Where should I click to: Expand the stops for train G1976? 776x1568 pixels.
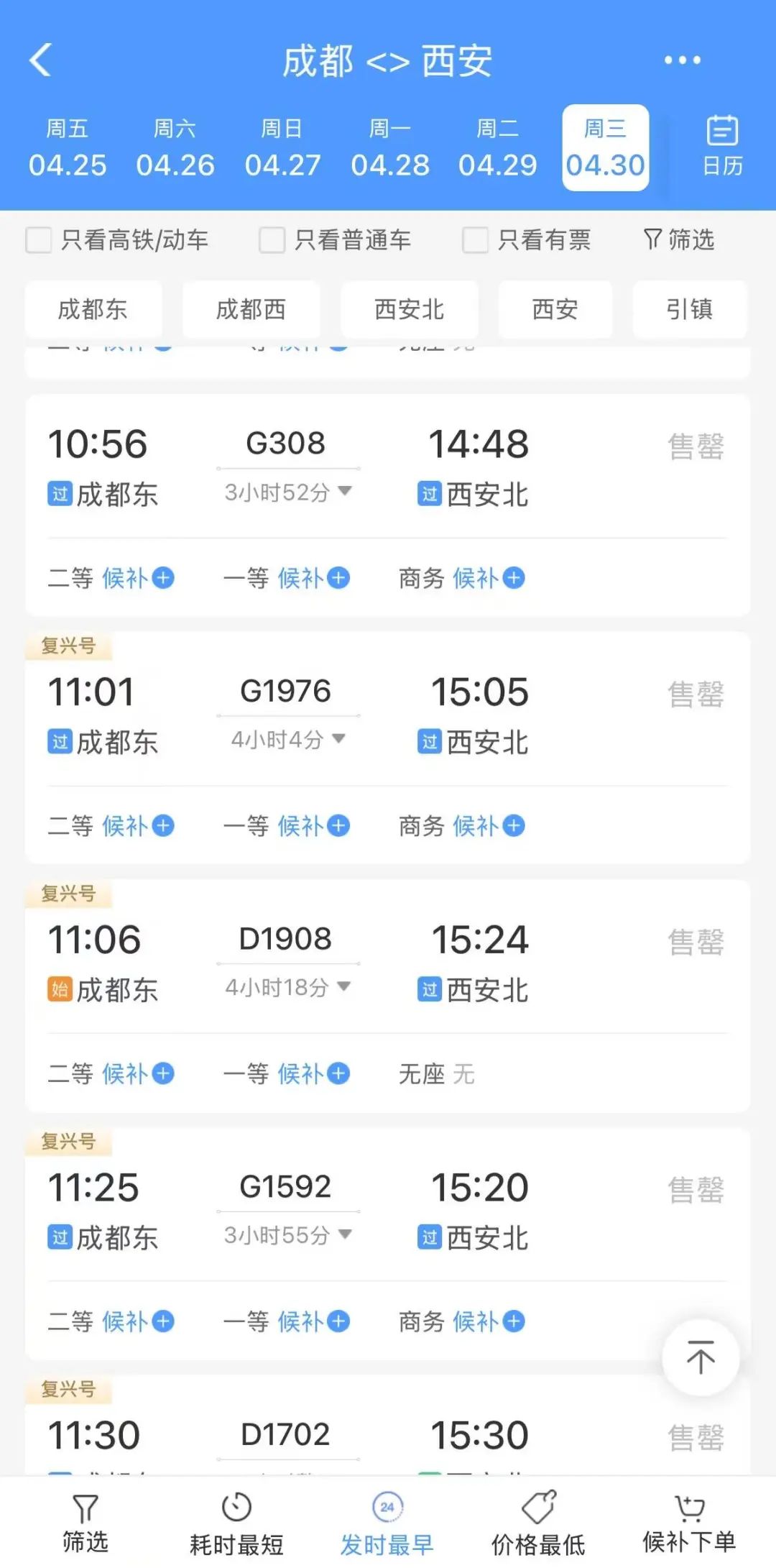point(287,740)
